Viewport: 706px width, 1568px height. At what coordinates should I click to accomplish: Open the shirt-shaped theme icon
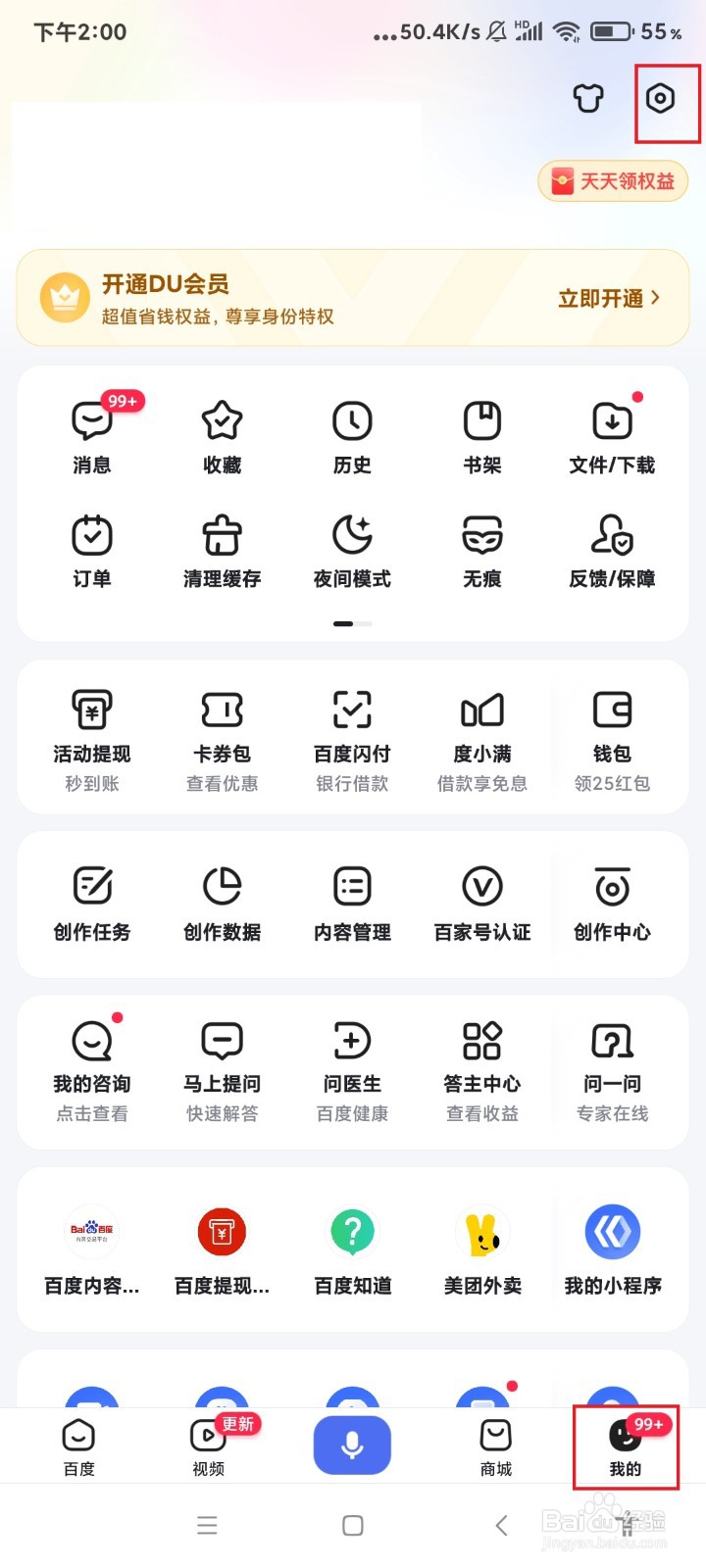[x=588, y=98]
